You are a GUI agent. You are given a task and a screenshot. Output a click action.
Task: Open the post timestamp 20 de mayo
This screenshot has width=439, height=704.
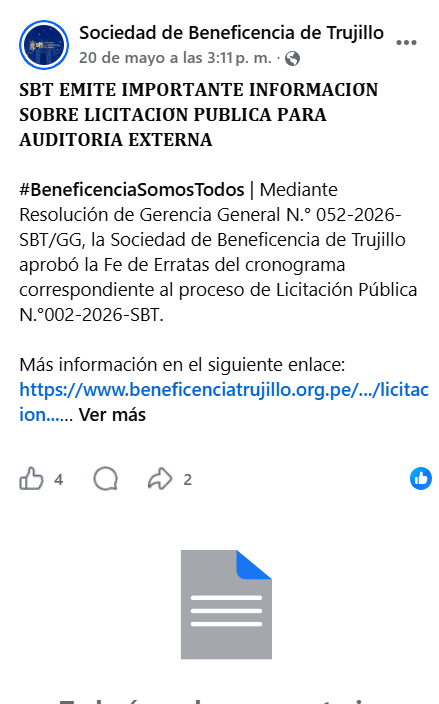(176, 58)
